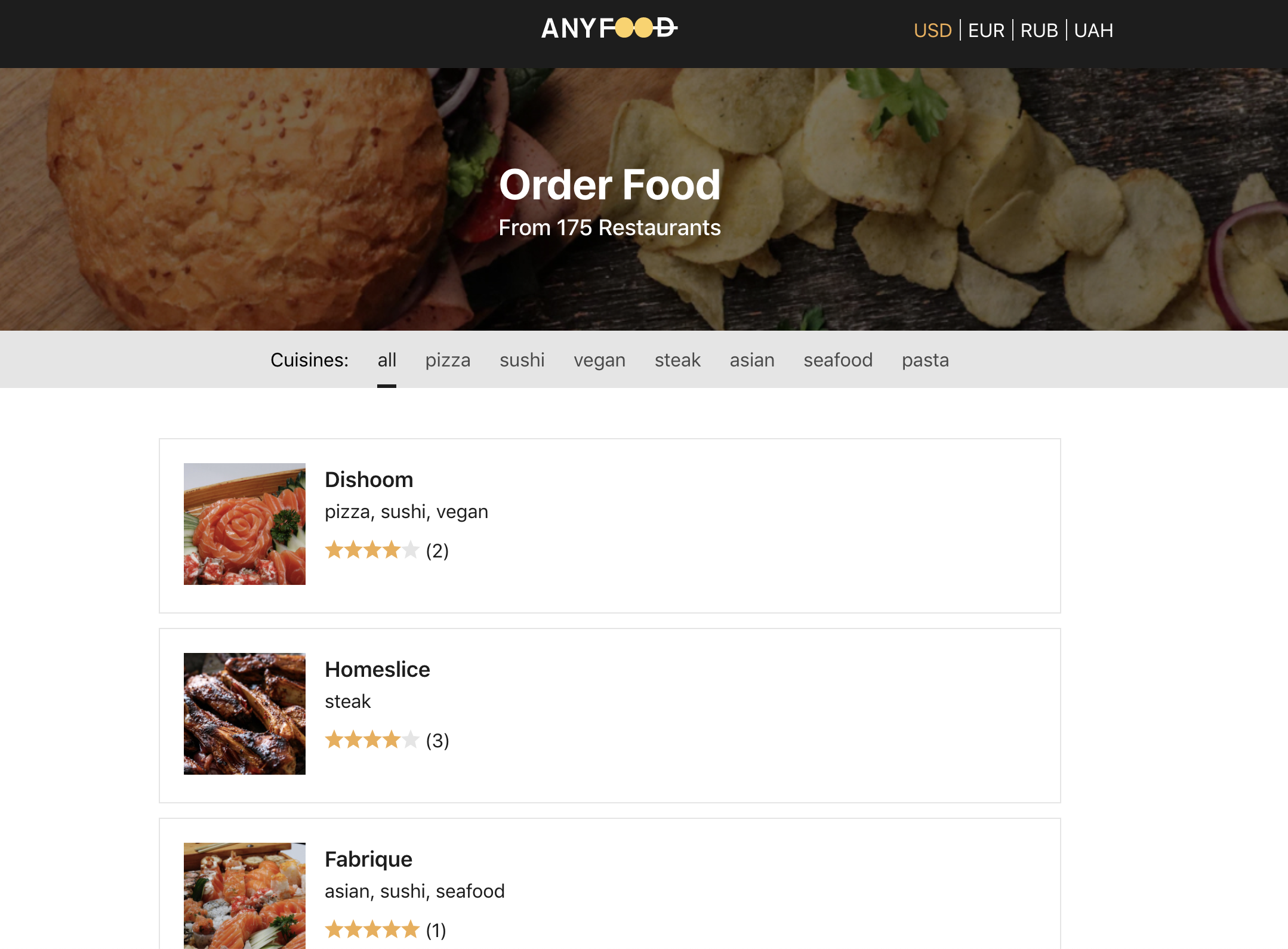Tap the AnyFood logo to go home
Screen dimensions: 1288x949
point(609,28)
